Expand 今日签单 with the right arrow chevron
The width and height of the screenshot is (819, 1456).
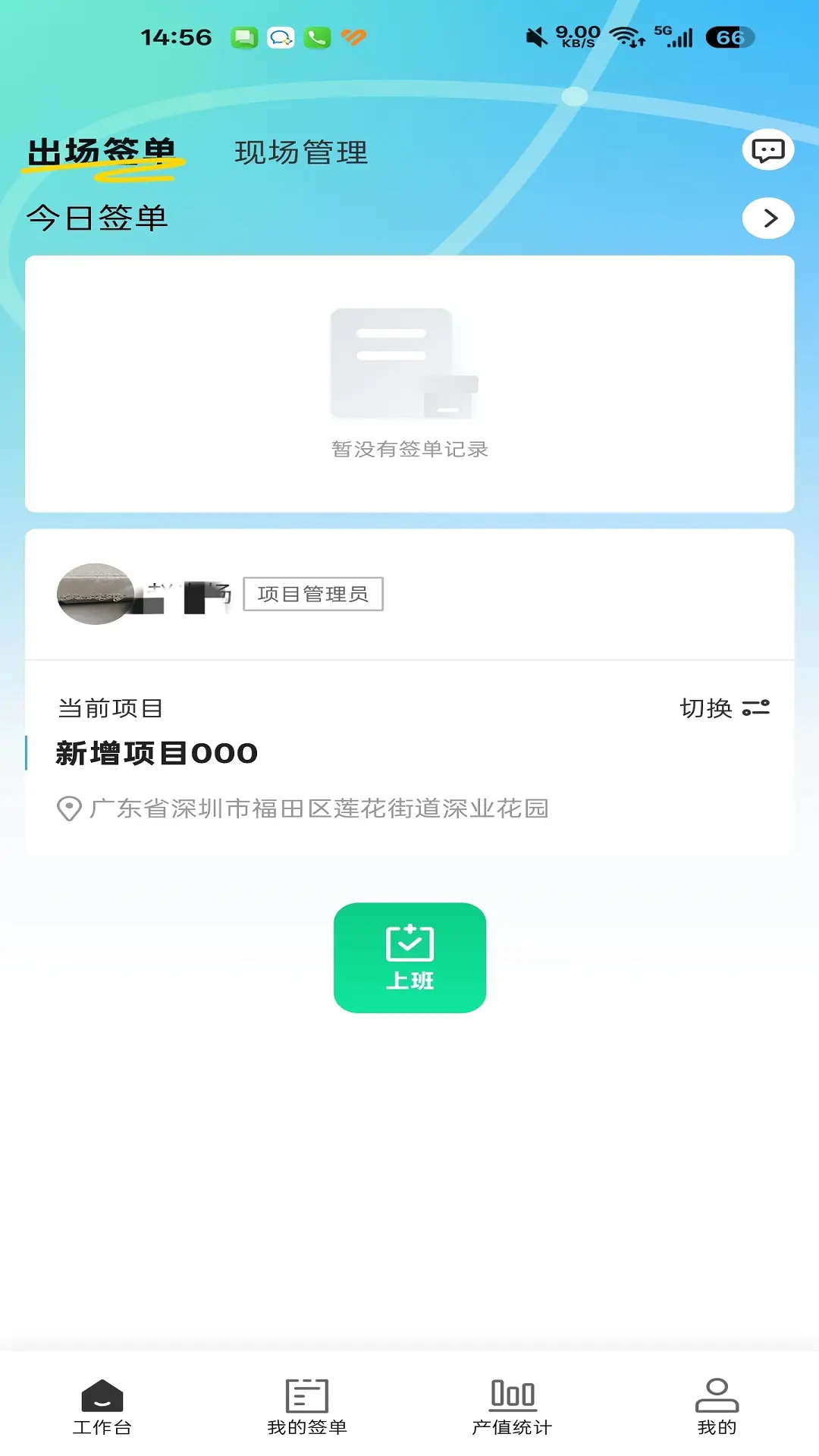click(769, 218)
